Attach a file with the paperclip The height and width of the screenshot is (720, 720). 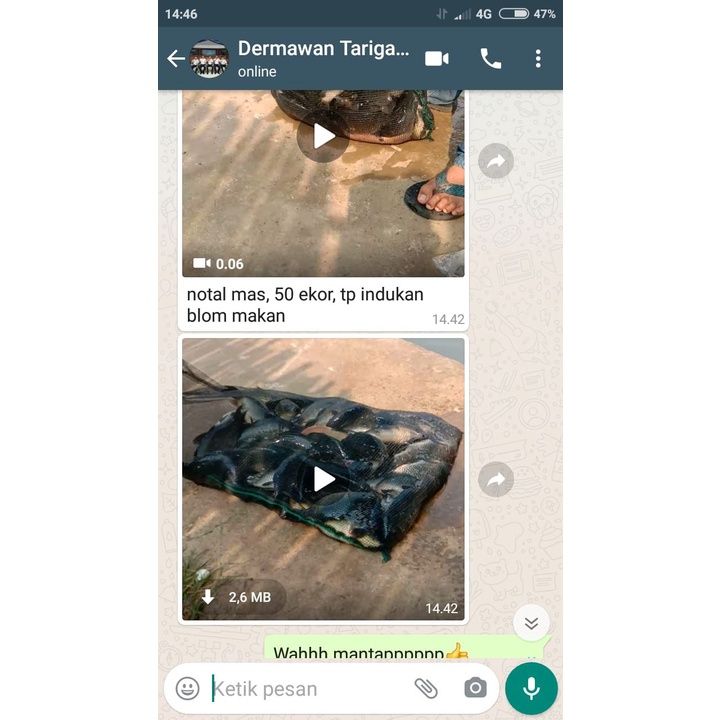coord(426,688)
